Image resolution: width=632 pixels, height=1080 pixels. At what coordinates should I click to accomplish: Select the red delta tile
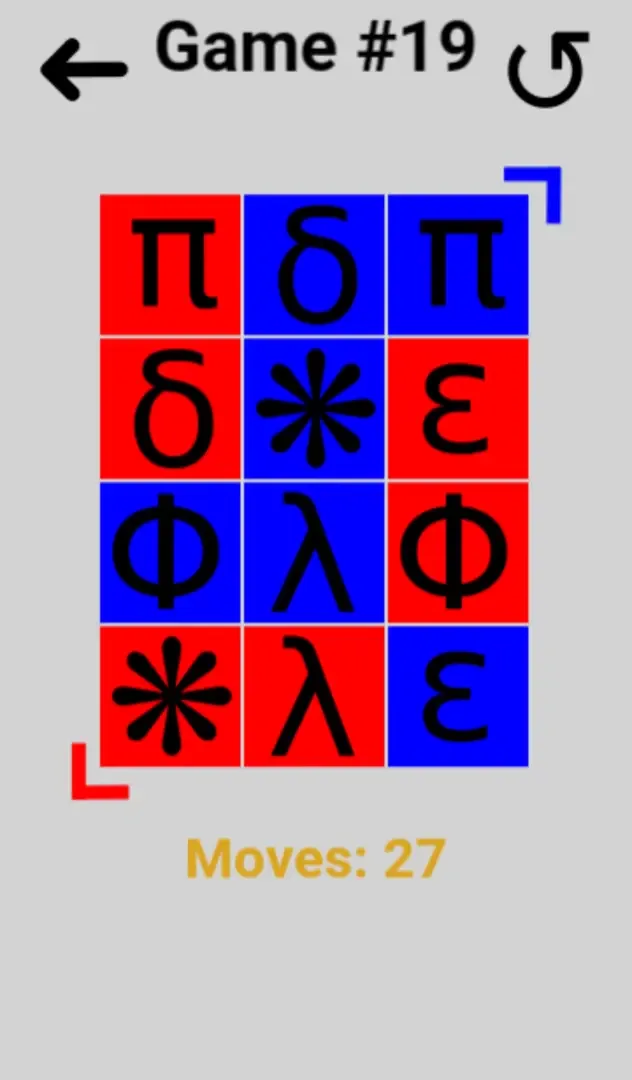coord(171,409)
